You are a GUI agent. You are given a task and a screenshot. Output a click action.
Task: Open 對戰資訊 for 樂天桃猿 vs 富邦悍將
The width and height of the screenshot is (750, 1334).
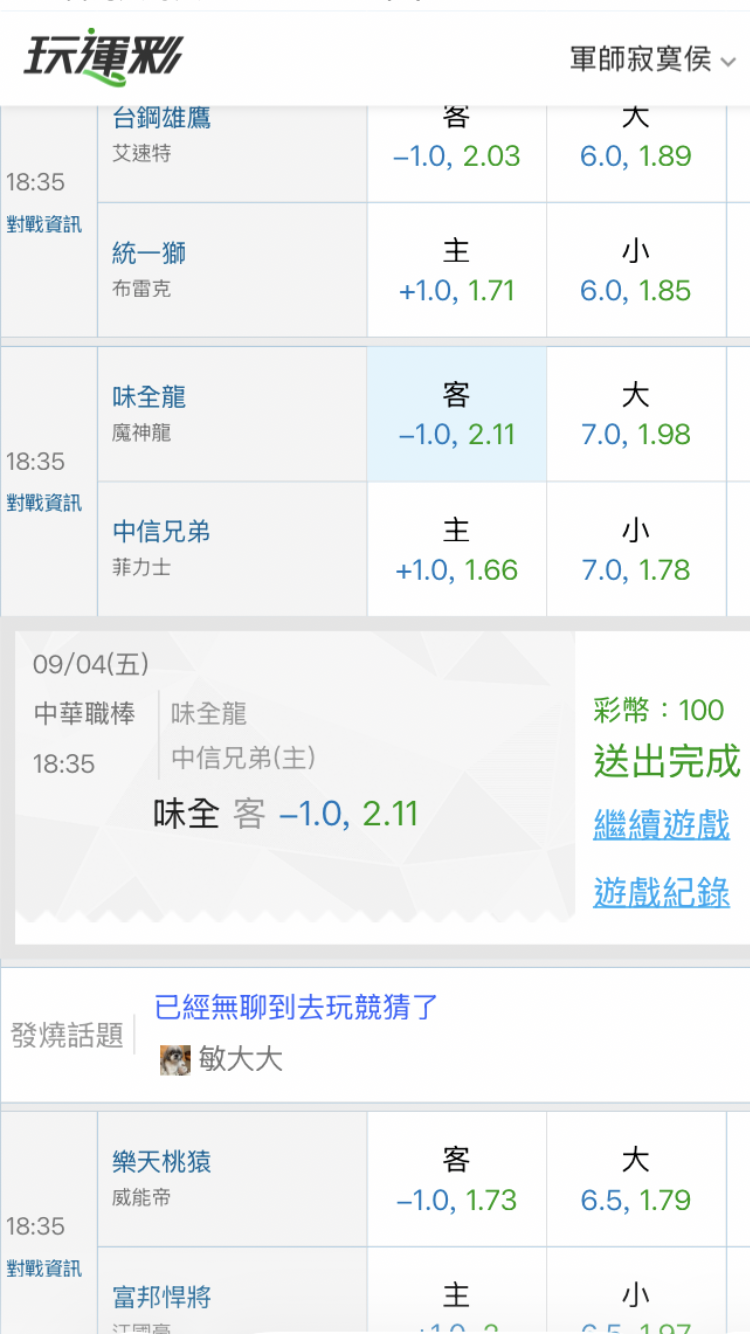click(x=44, y=1268)
